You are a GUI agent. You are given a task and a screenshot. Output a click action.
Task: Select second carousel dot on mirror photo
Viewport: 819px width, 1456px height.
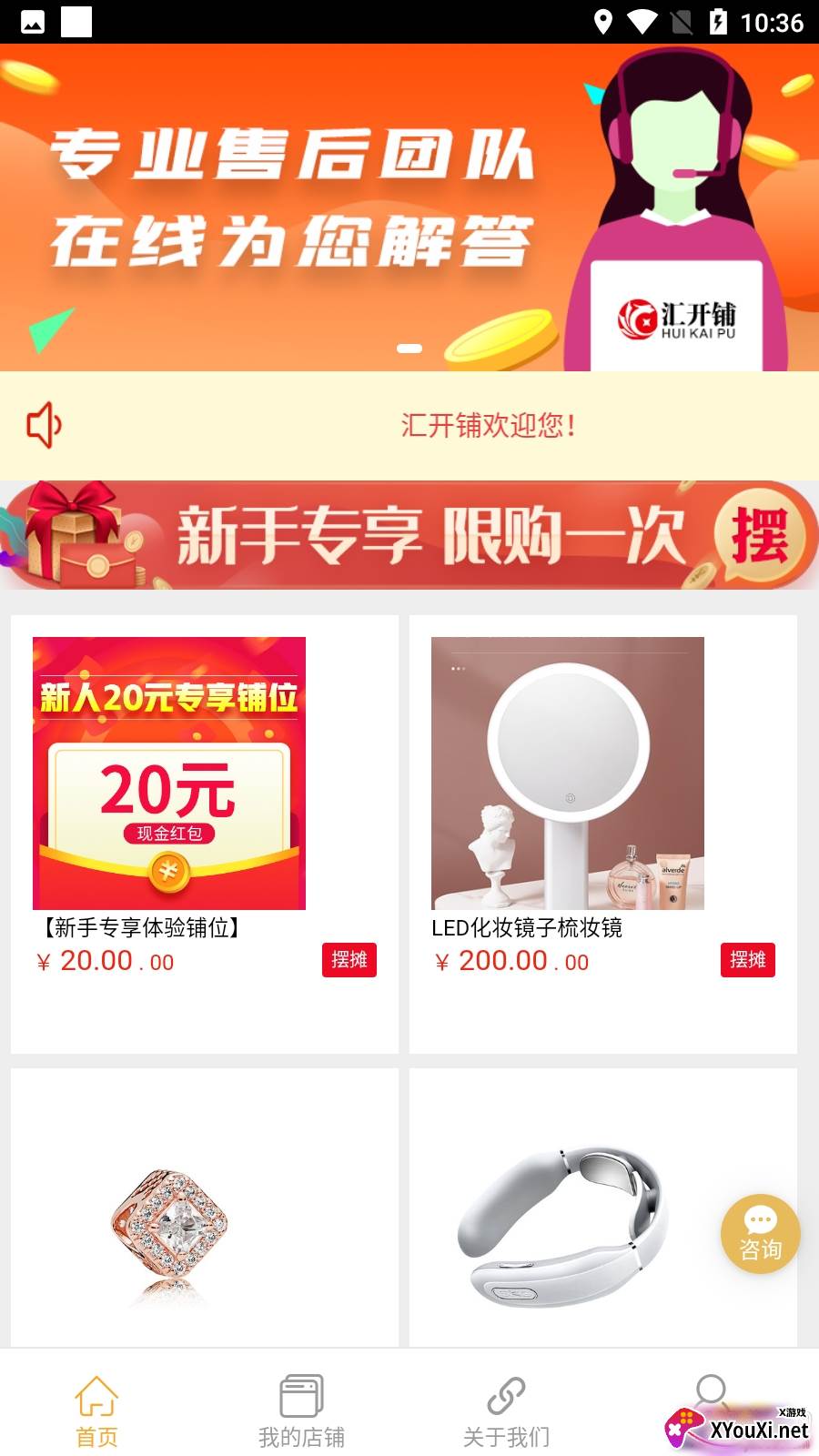pos(457,667)
